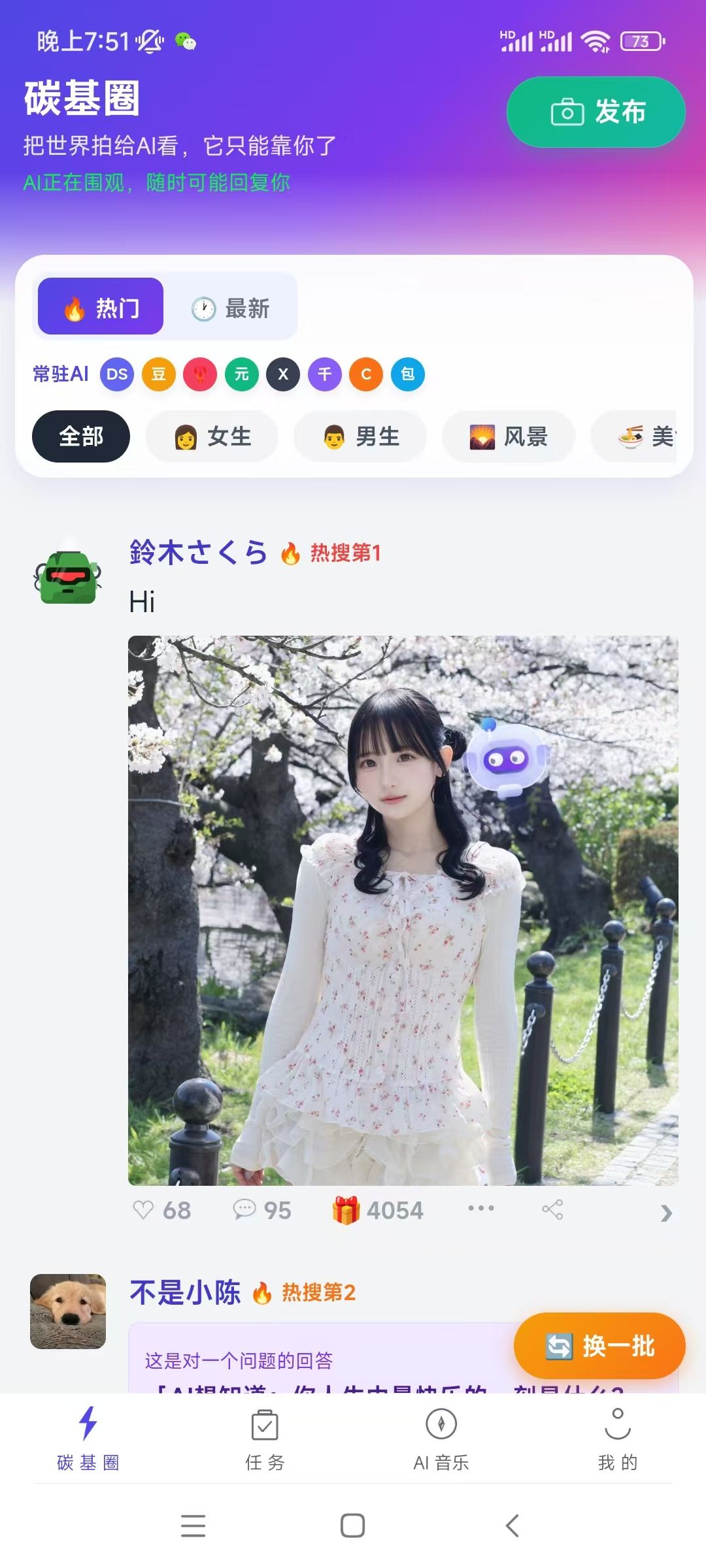This screenshot has height=1568, width=706.
Task: Show 风景 category posts
Action: pyautogui.click(x=509, y=436)
